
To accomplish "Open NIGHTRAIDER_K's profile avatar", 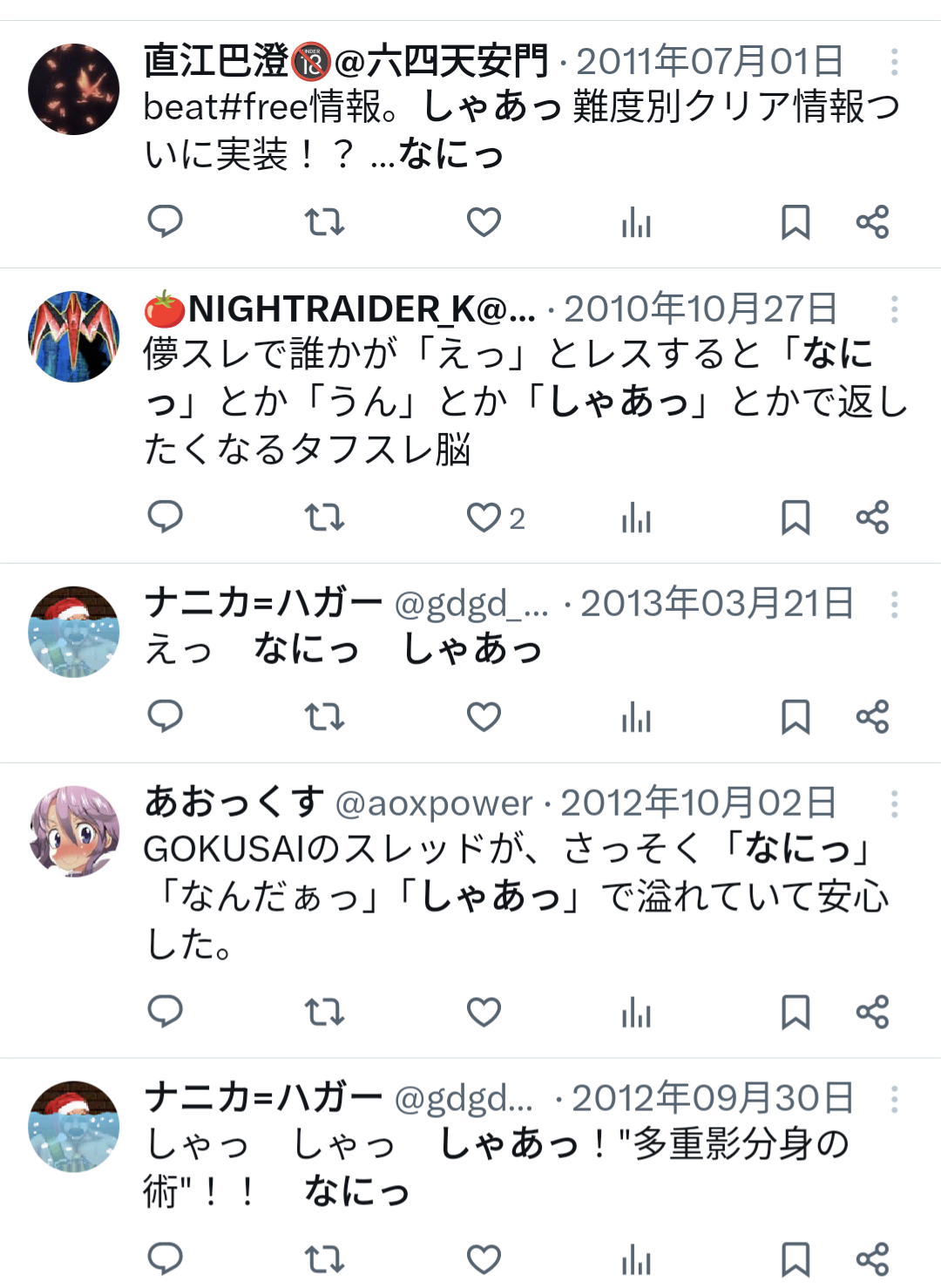I will point(74,337).
